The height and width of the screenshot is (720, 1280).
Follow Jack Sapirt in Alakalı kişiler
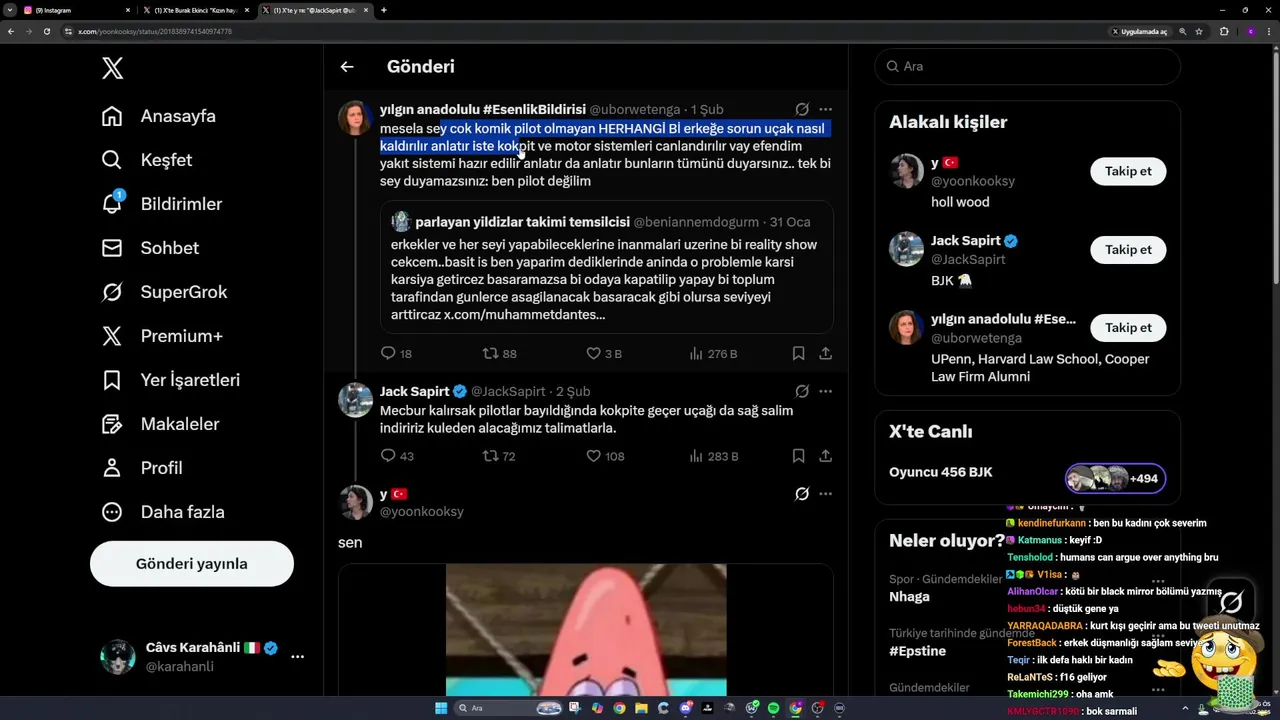[1128, 250]
